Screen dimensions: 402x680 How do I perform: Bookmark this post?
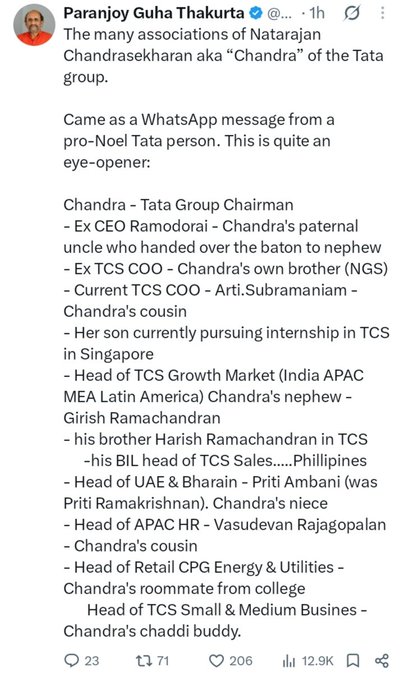click(353, 661)
